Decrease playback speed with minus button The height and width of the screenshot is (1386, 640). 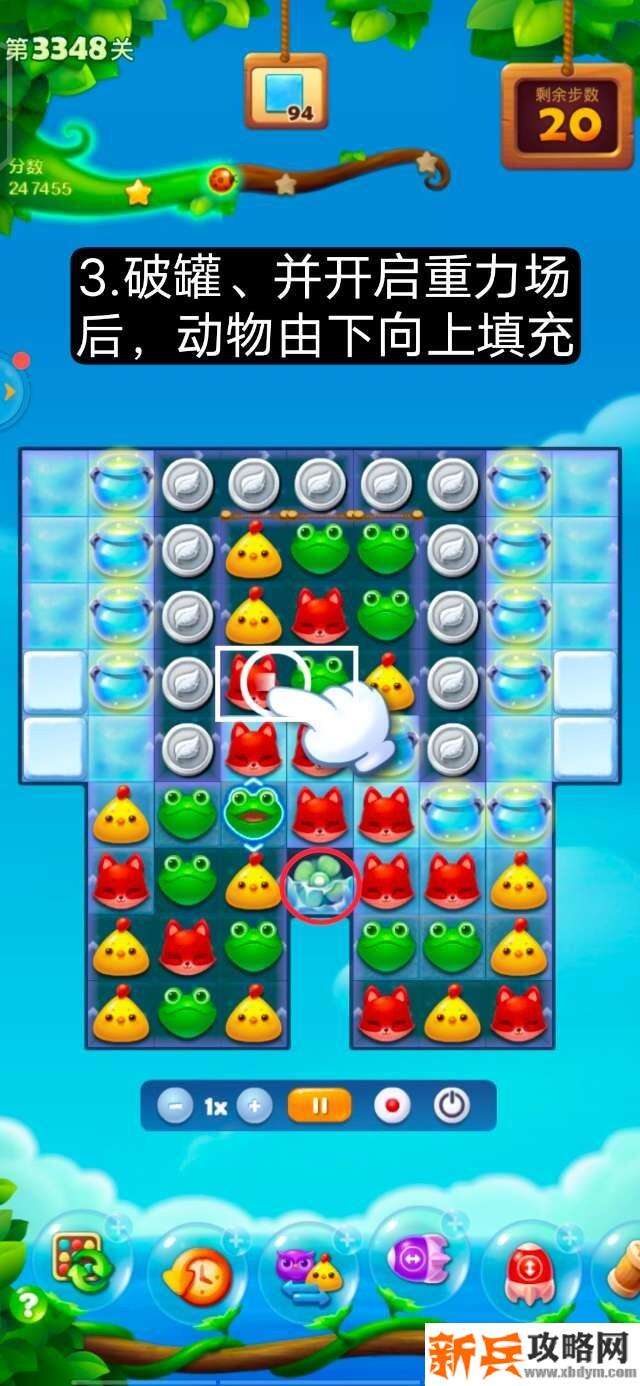coord(176,1106)
